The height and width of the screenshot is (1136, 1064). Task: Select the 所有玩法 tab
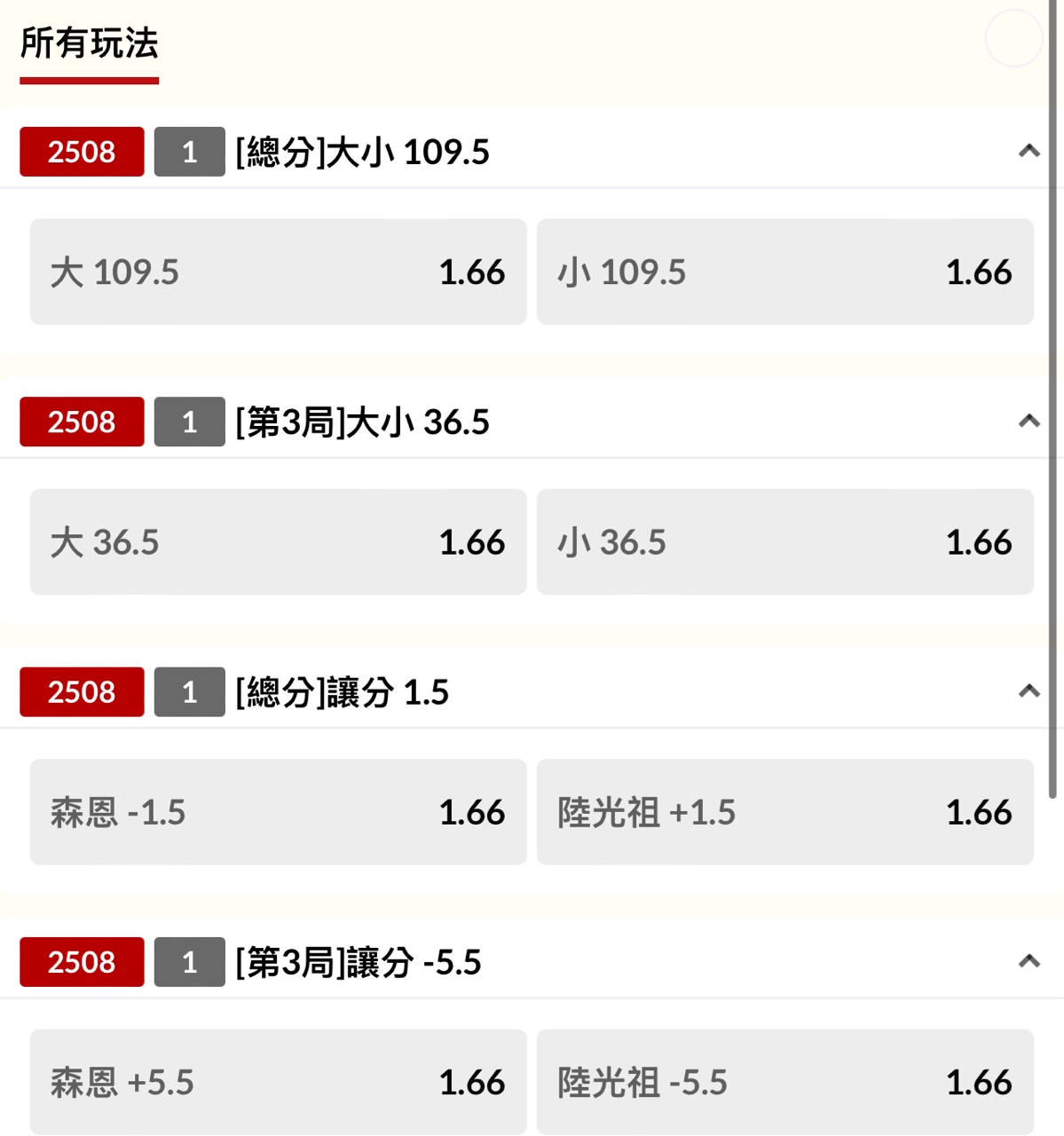point(89,44)
